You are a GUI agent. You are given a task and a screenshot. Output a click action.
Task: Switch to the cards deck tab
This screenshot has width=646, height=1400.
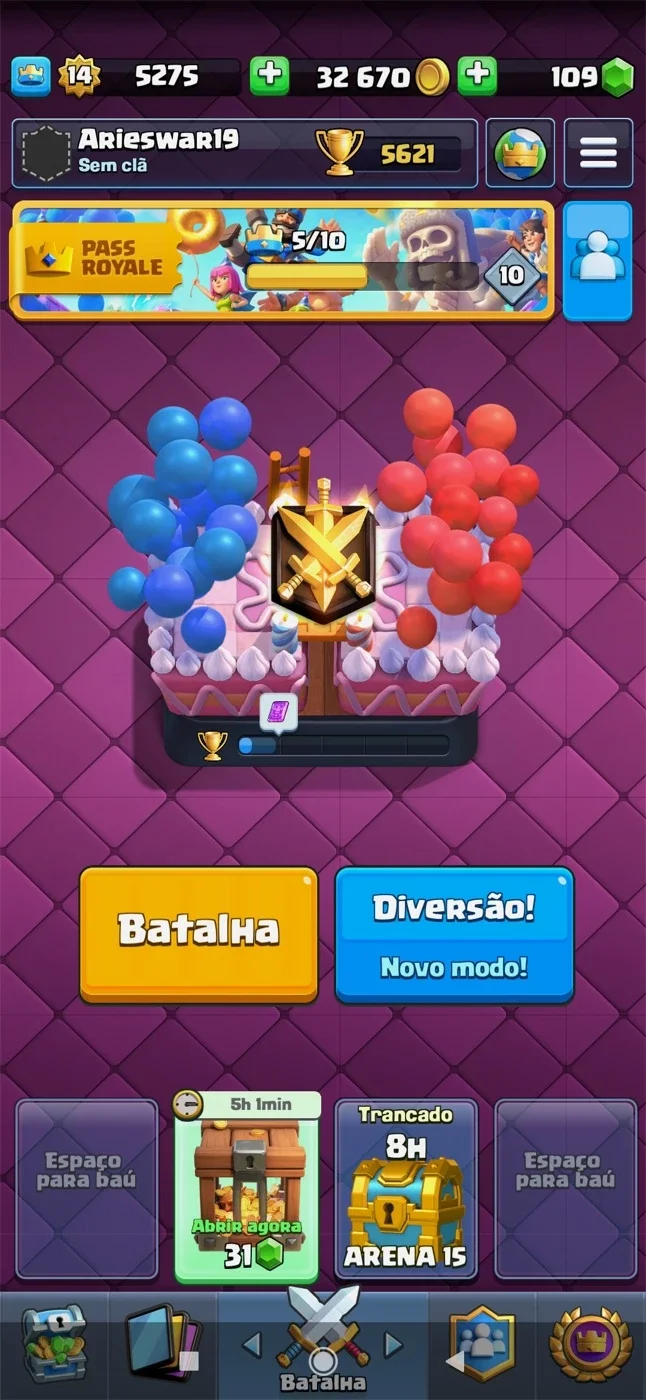162,1345
